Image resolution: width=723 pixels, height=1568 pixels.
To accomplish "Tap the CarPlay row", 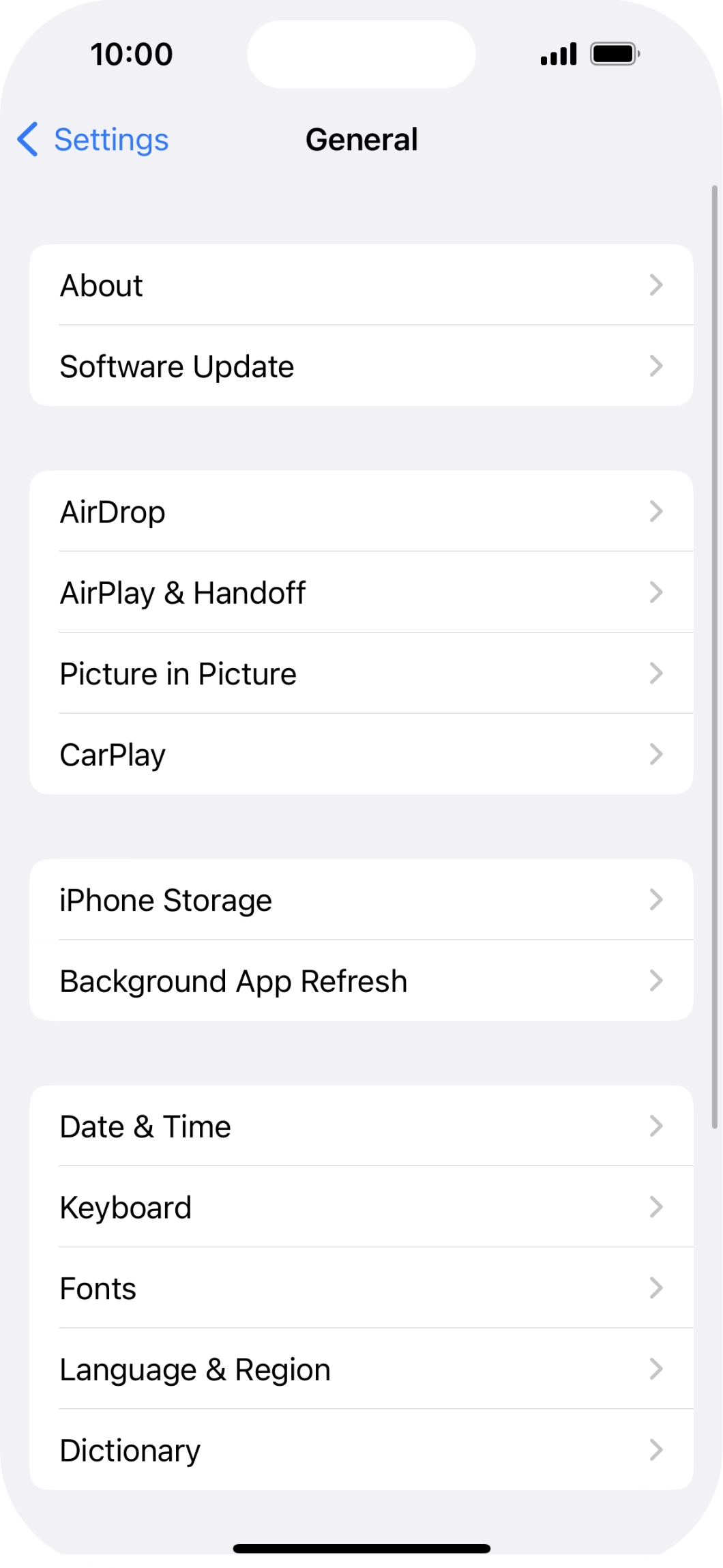I will pos(361,755).
